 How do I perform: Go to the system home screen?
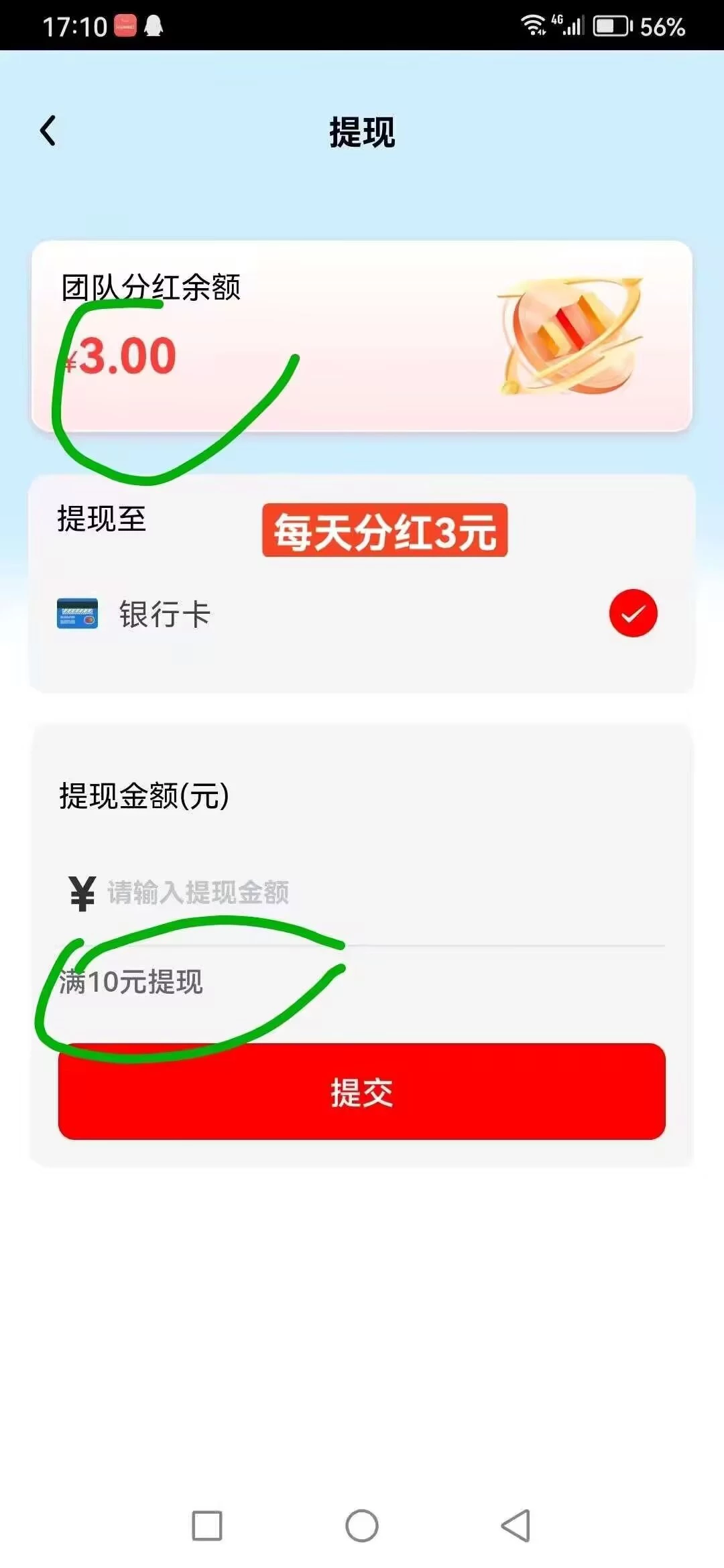362,1526
